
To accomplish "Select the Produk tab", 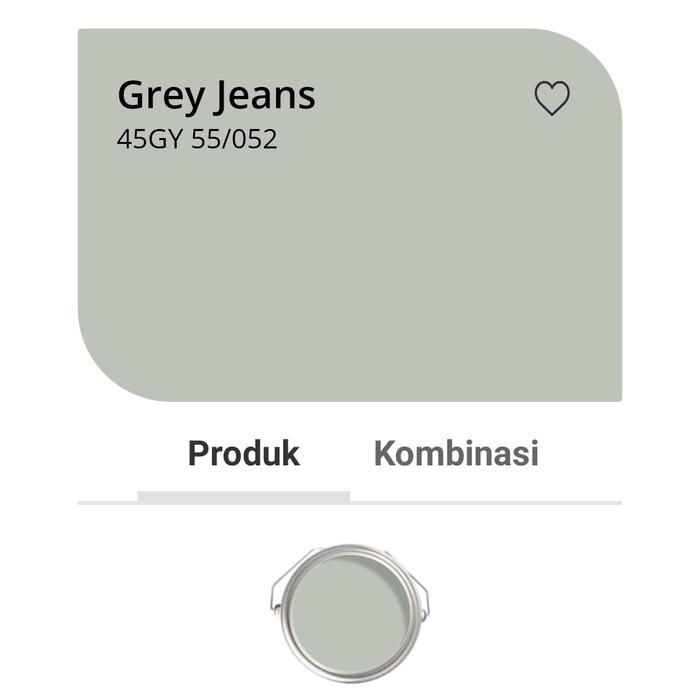I will click(x=244, y=454).
